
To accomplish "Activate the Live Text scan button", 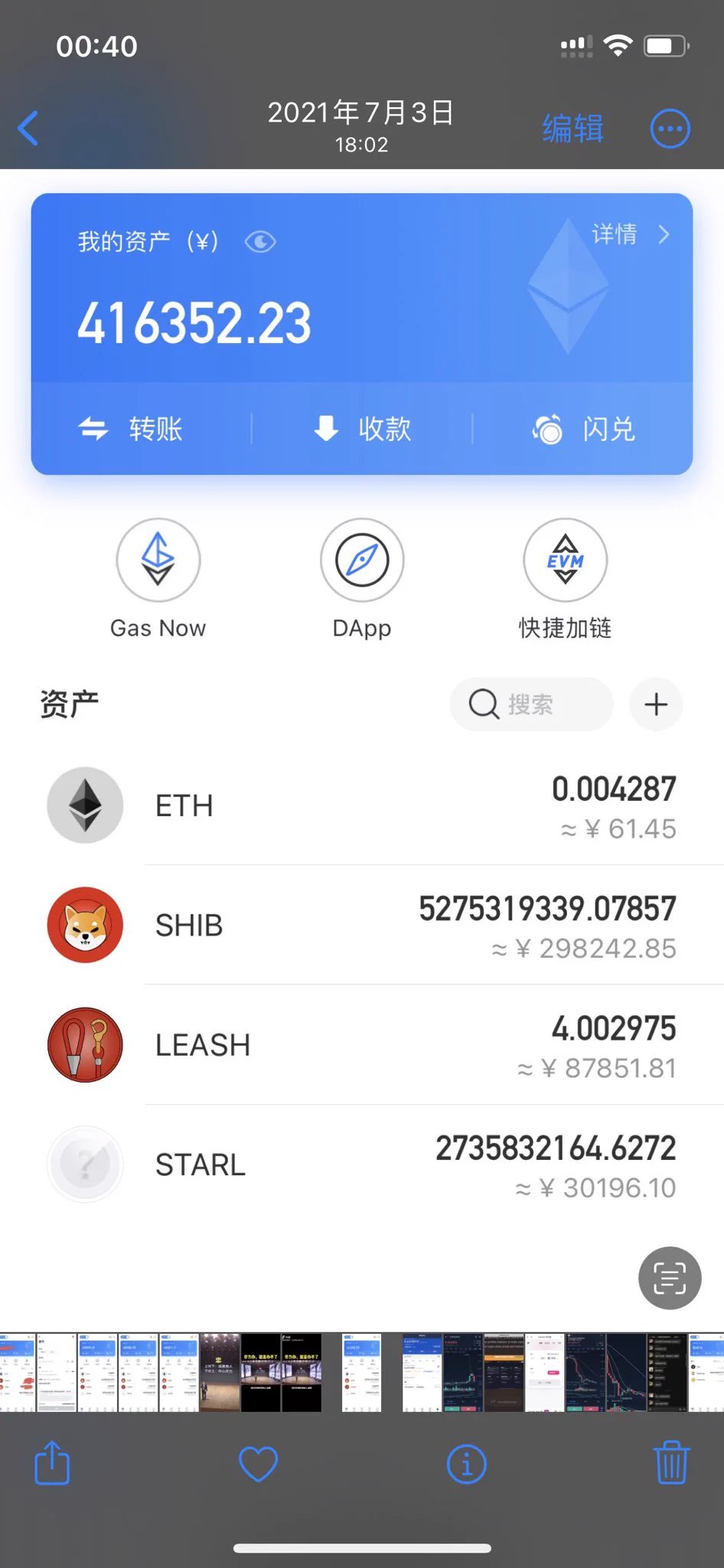I will pos(670,1278).
